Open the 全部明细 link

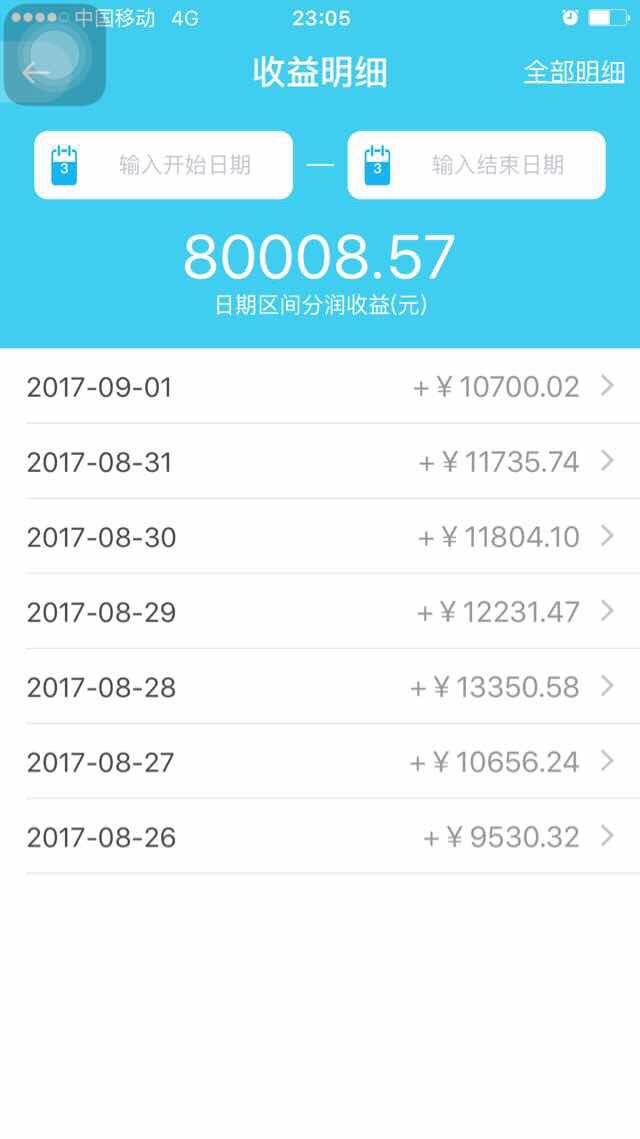click(x=574, y=72)
